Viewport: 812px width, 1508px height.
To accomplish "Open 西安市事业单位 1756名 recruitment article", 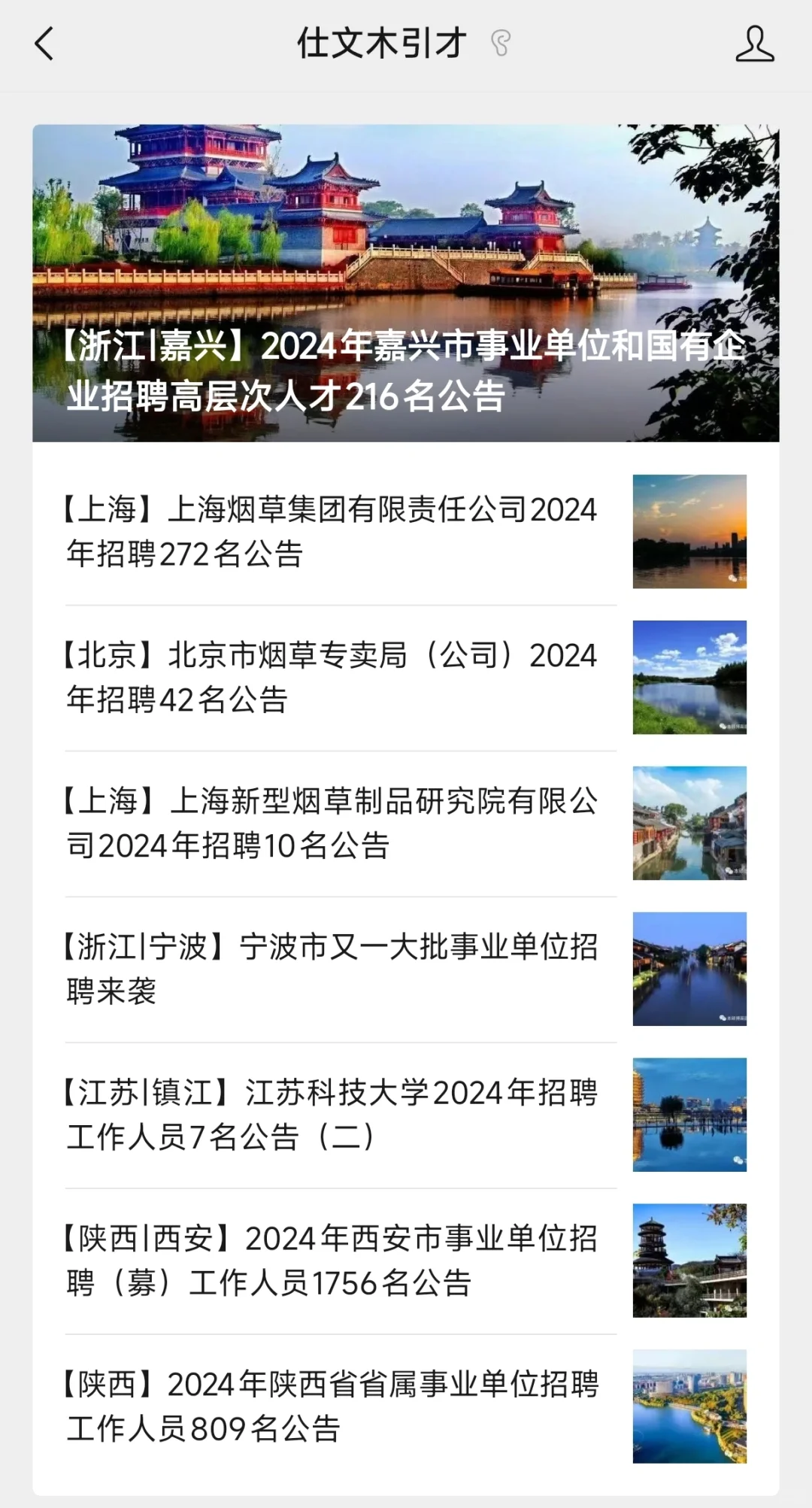I will [332, 1261].
